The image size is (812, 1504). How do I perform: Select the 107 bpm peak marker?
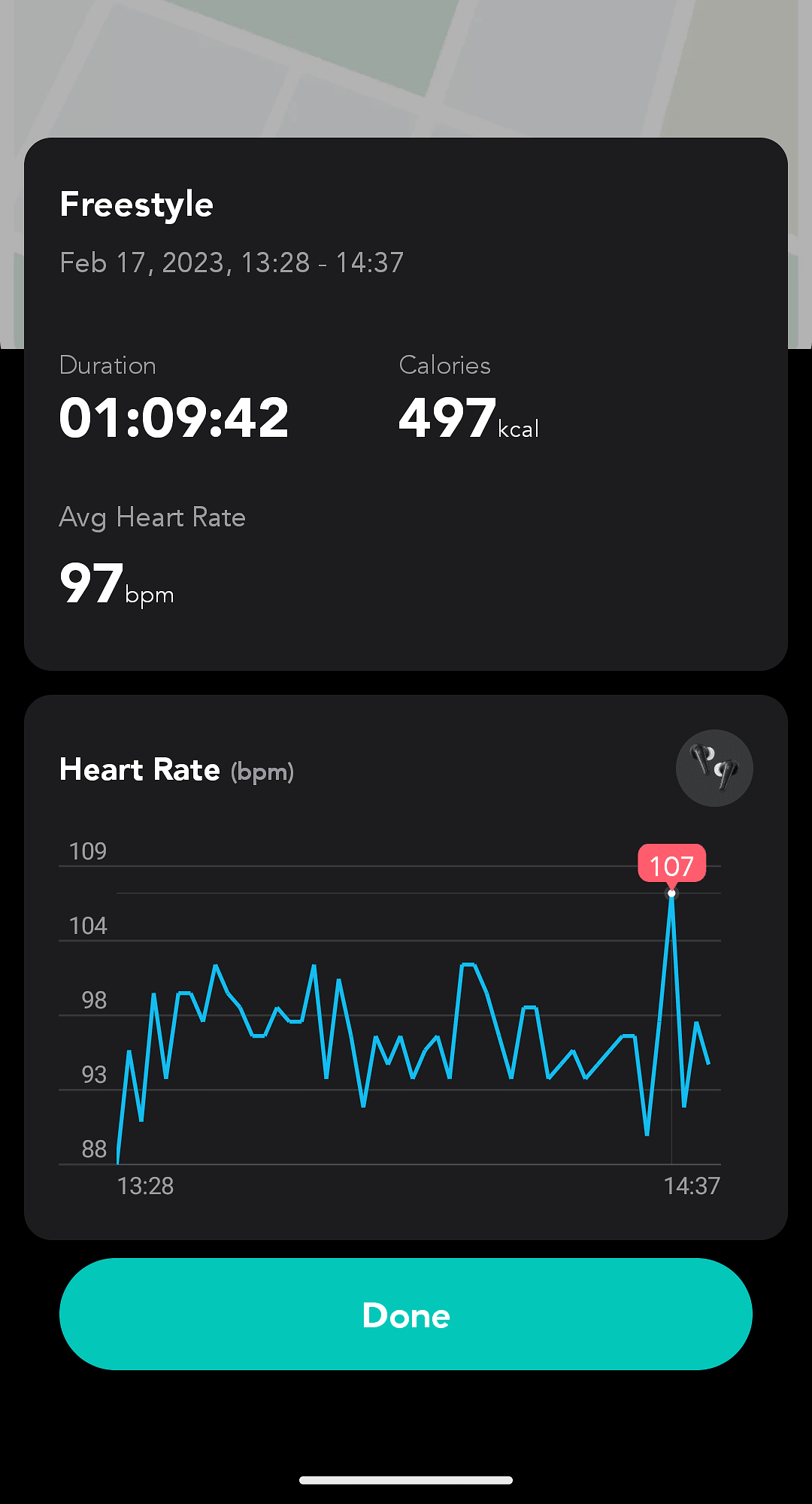coord(671,866)
